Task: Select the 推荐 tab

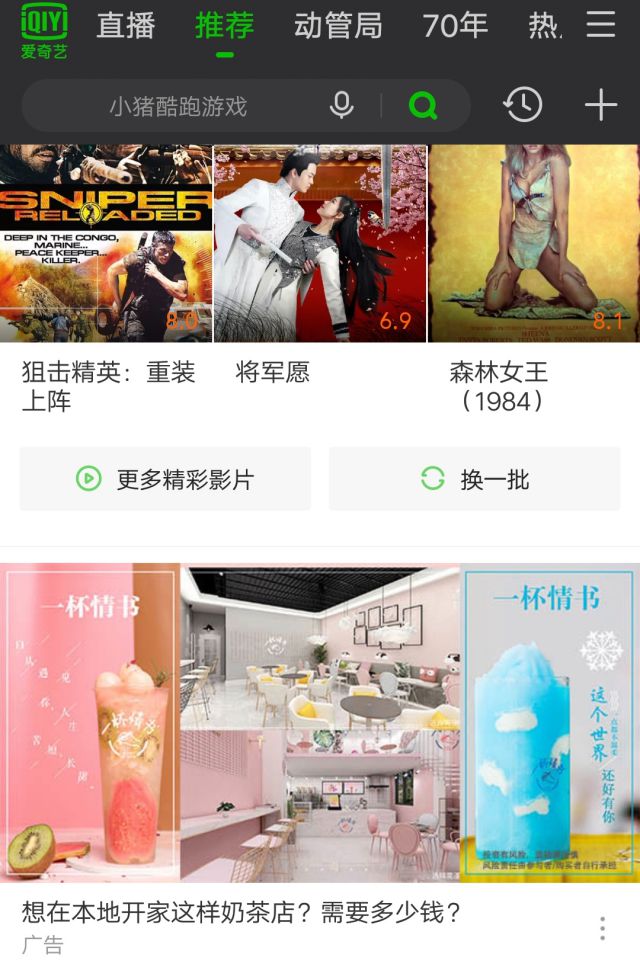Action: (225, 26)
